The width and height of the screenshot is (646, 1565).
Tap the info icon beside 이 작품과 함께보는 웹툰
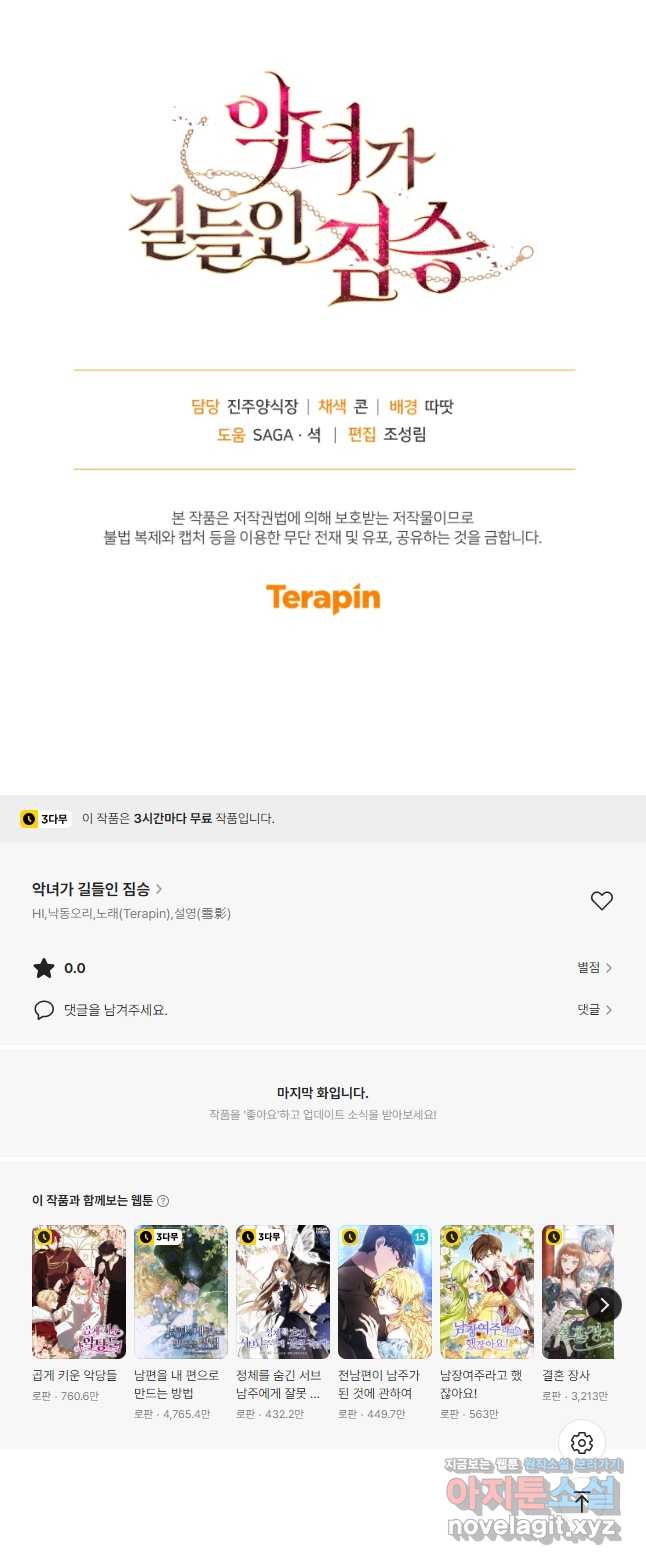(x=163, y=1201)
